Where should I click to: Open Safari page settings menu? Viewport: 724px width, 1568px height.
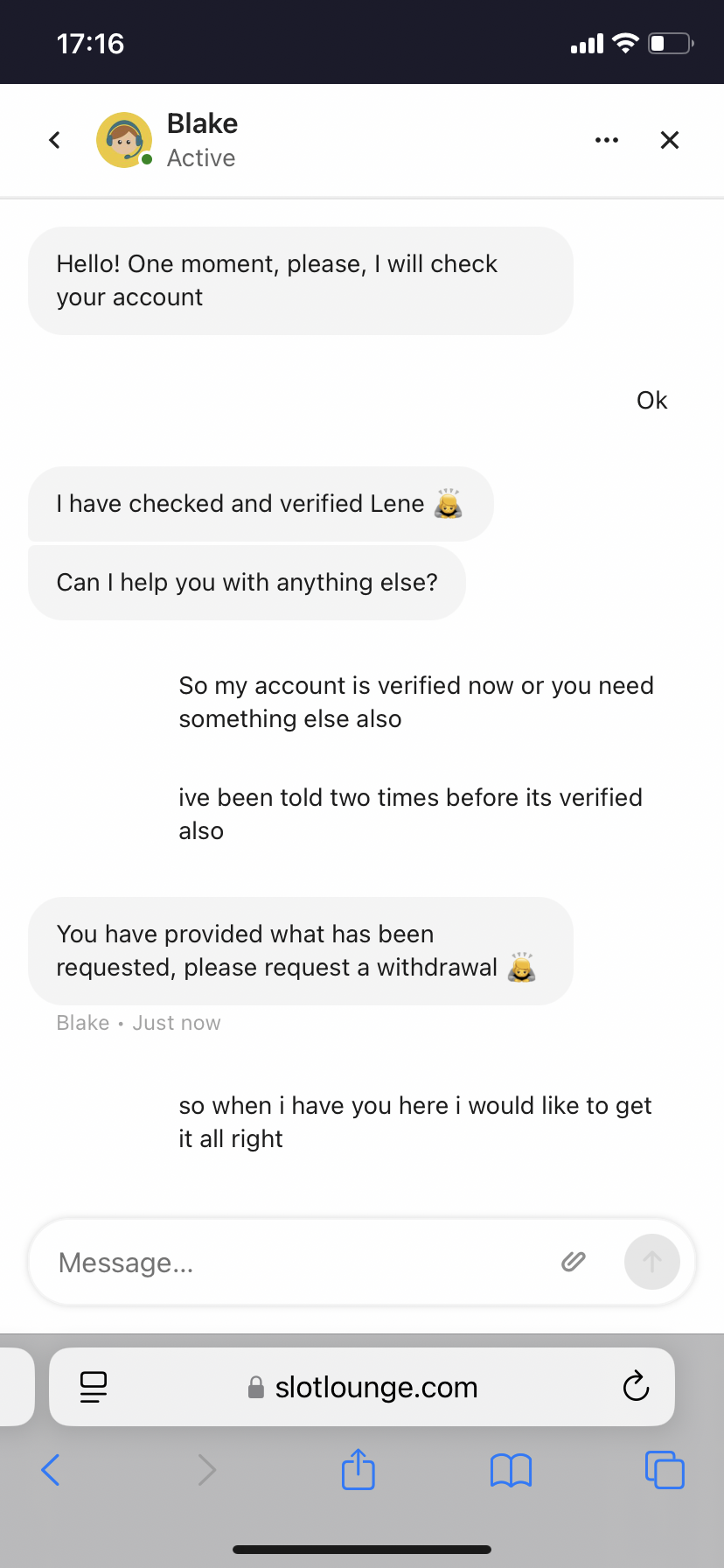click(94, 1387)
